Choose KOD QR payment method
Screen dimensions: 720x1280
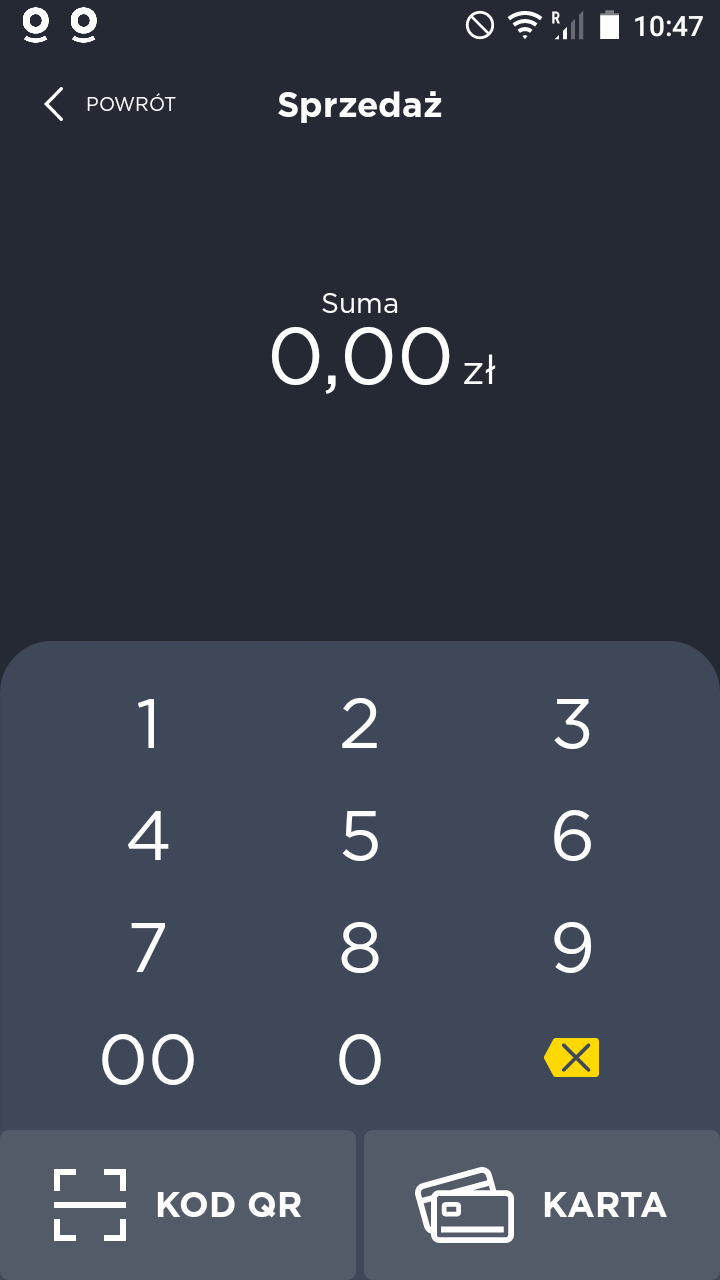click(x=178, y=1205)
